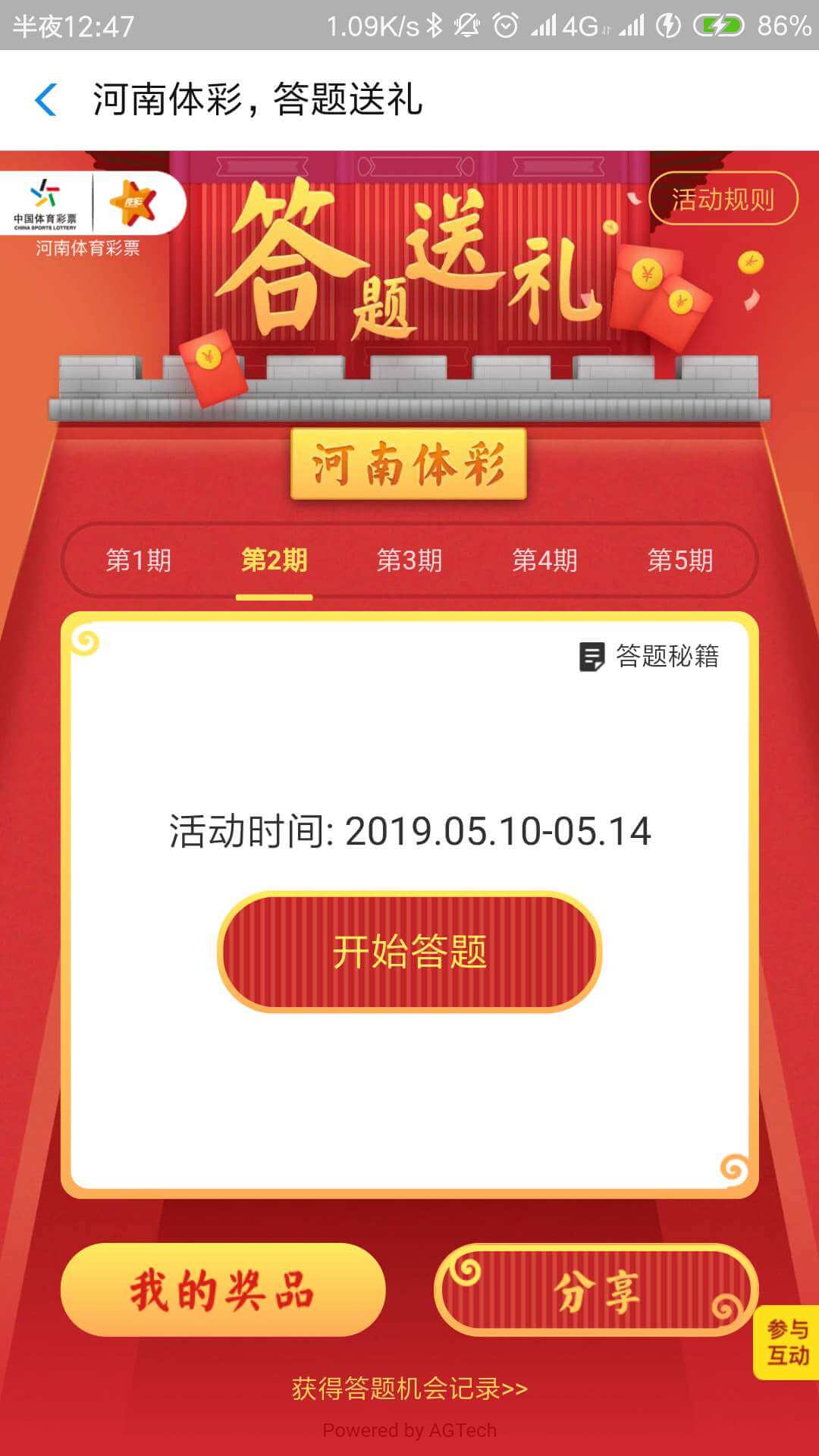Open 答题秘籍 quiz tips

point(649,656)
